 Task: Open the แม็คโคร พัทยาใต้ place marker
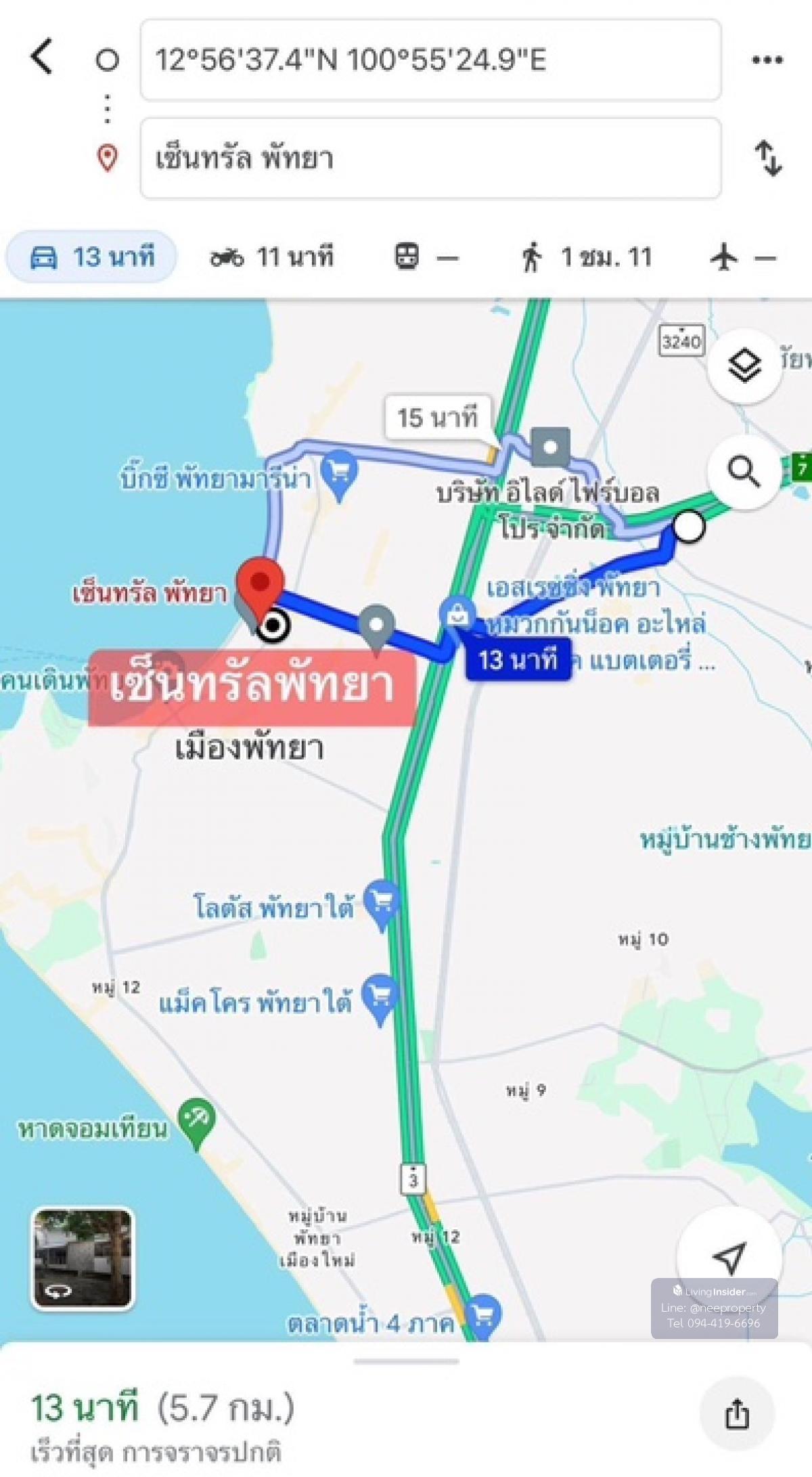380,995
